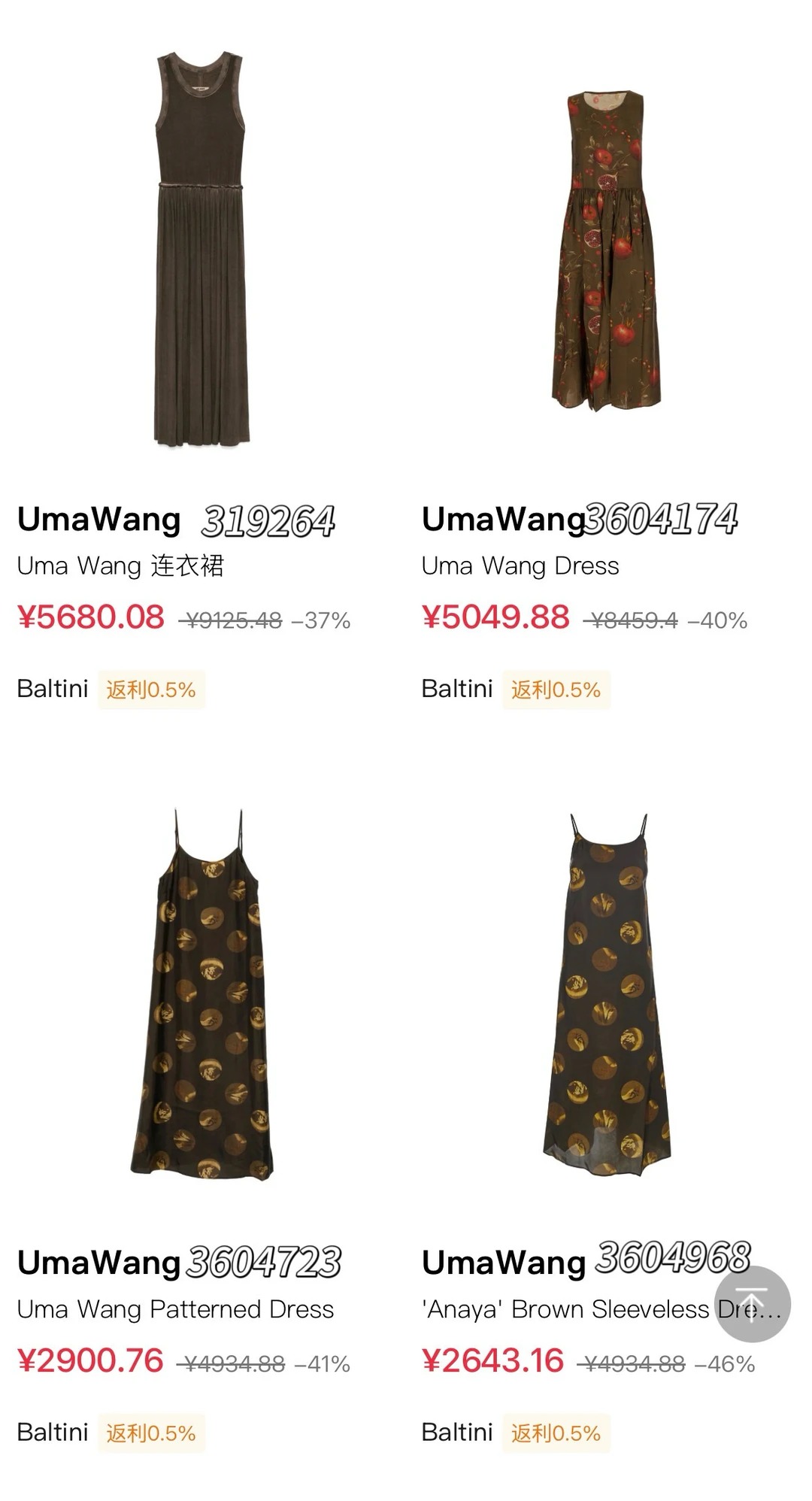Tap the back-to-top arrow button

[x=752, y=1304]
